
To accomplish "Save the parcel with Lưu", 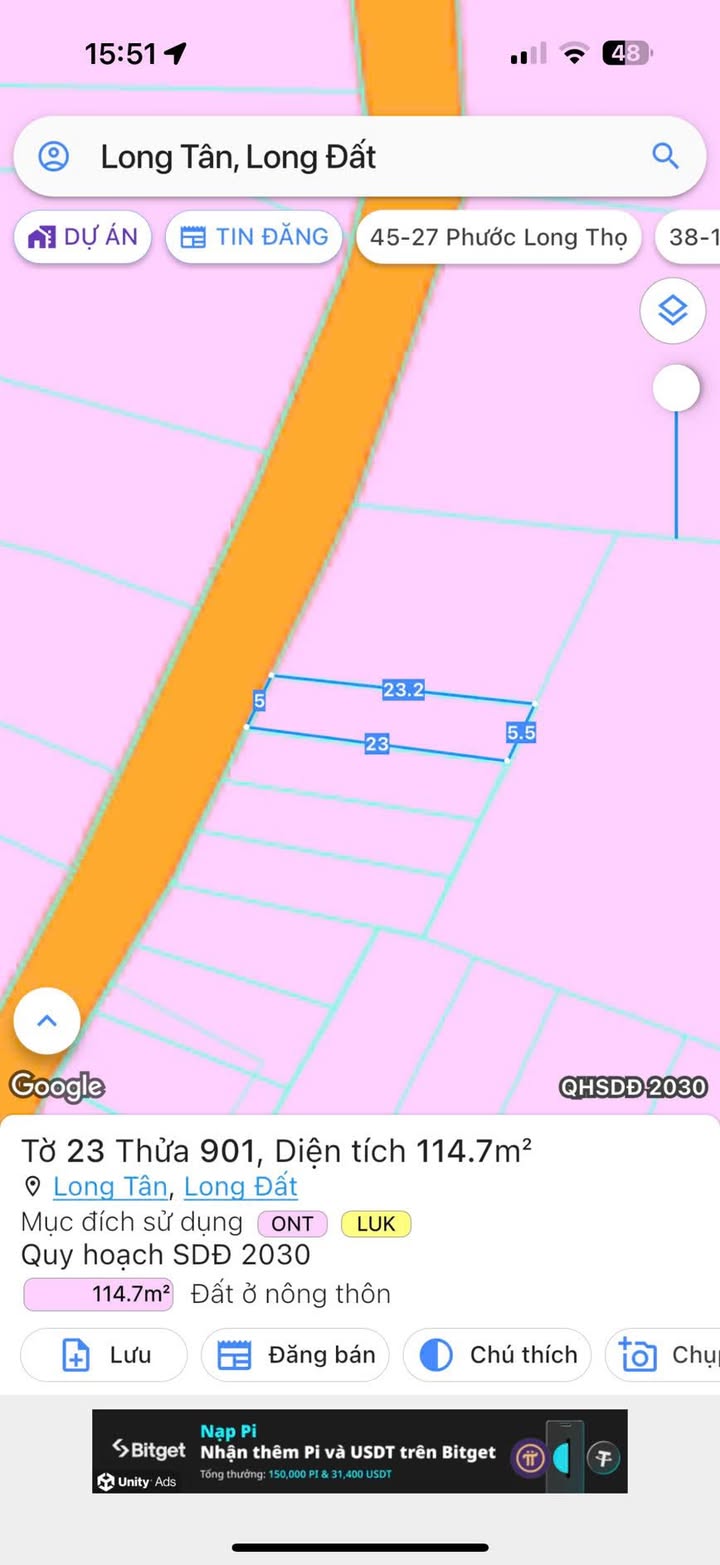I will tap(104, 1355).
